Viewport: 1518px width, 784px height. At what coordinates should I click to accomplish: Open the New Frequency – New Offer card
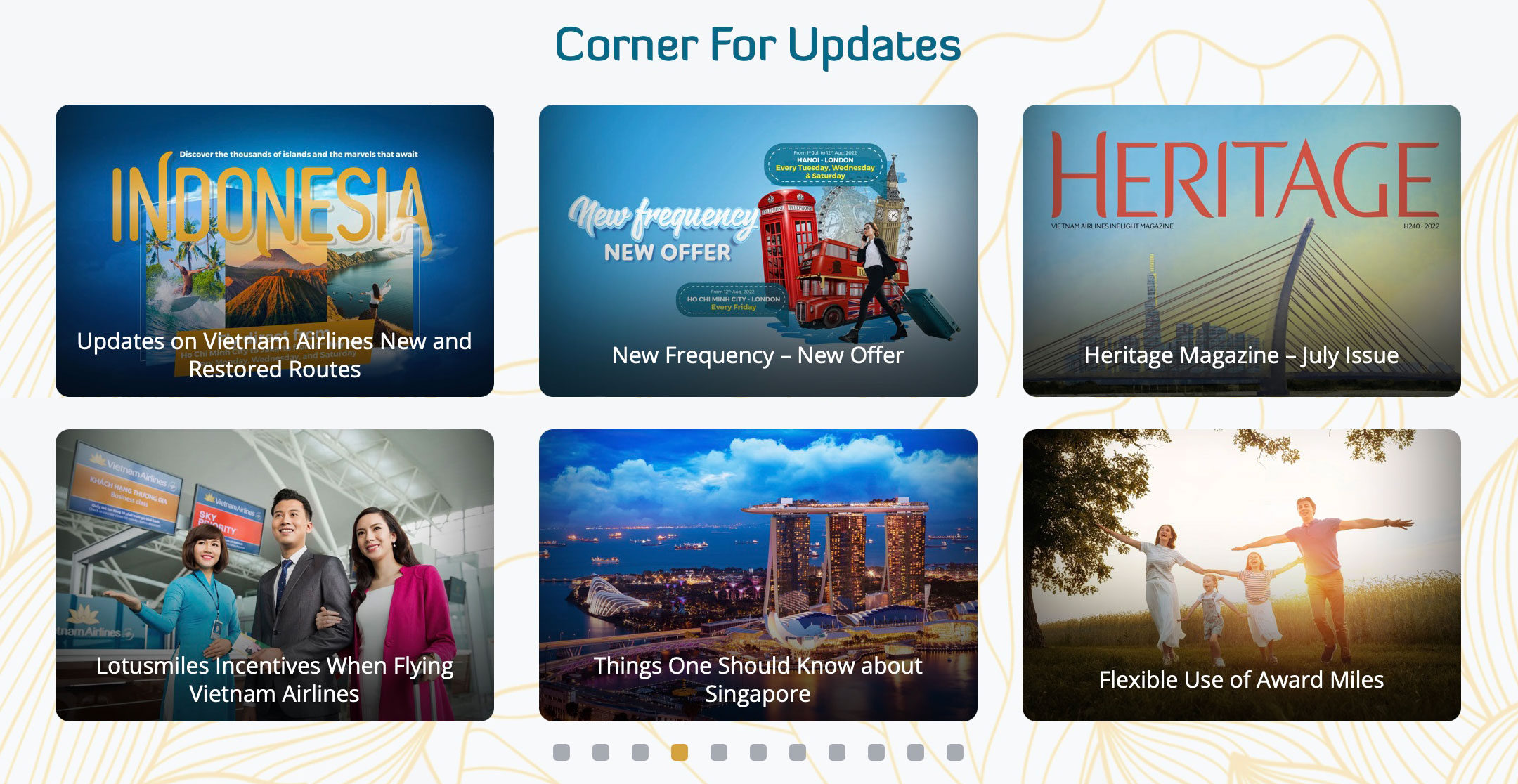[x=758, y=251]
